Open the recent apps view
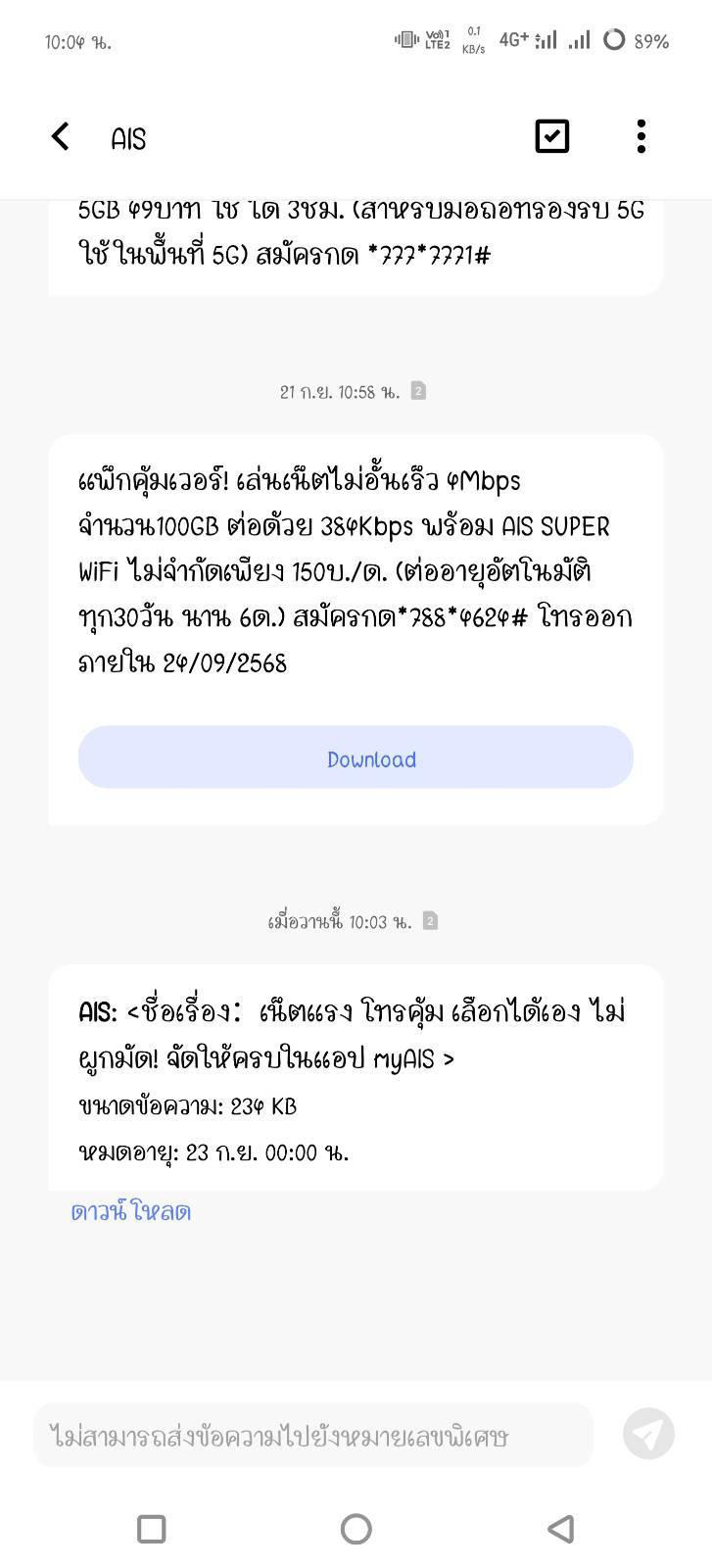 151,1529
